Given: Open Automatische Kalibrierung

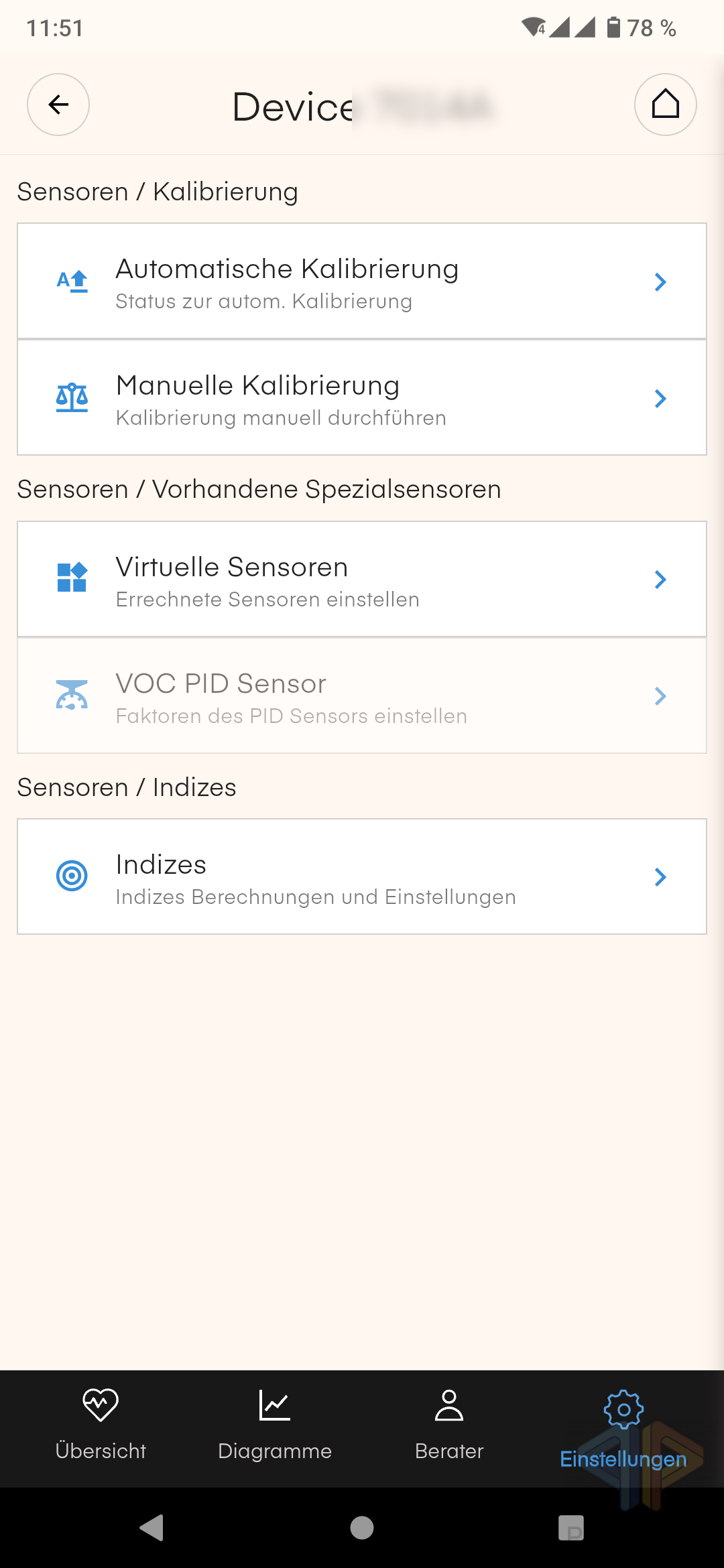Looking at the screenshot, I should tap(362, 281).
